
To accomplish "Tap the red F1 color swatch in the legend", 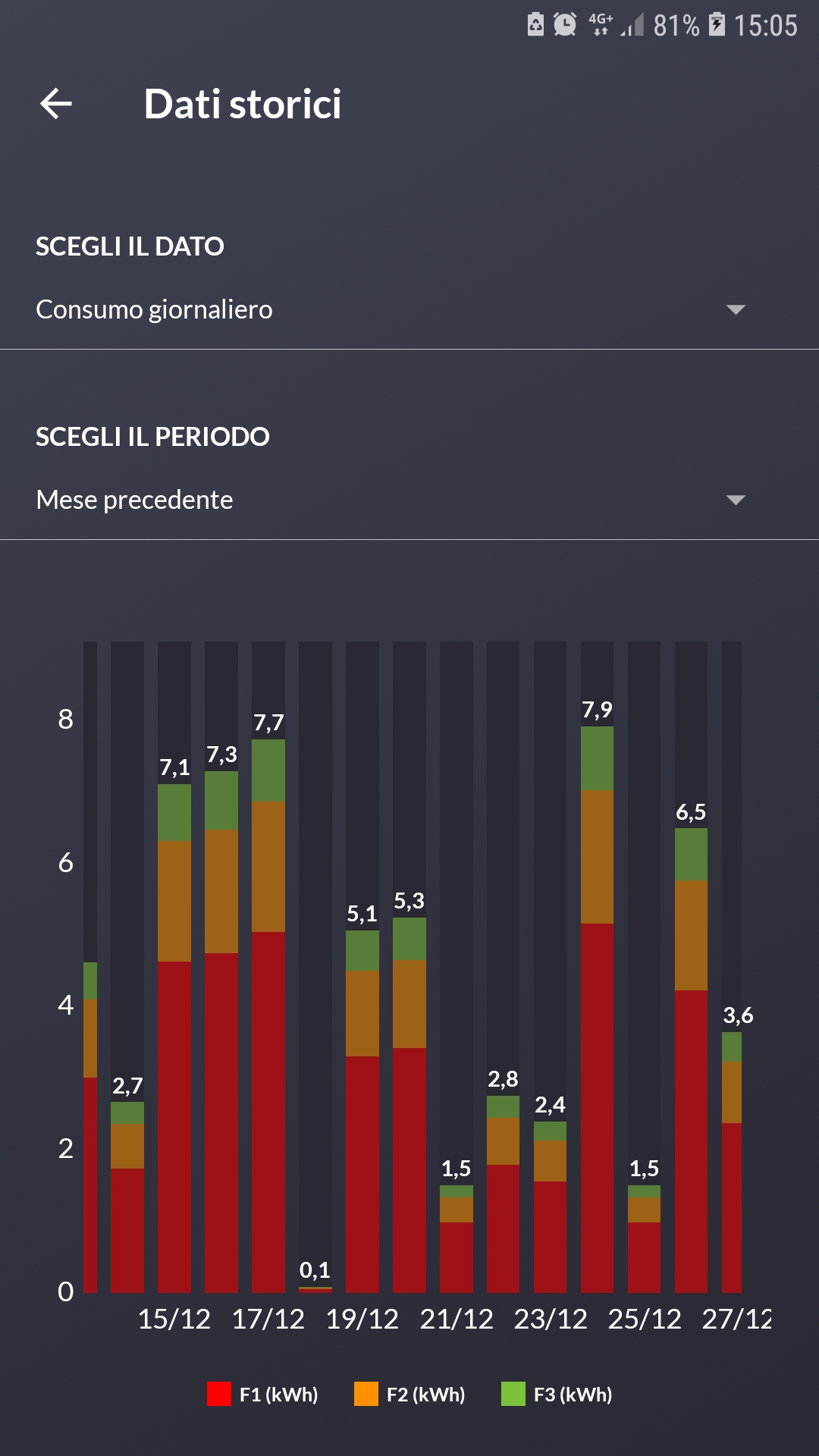I will [x=220, y=1394].
